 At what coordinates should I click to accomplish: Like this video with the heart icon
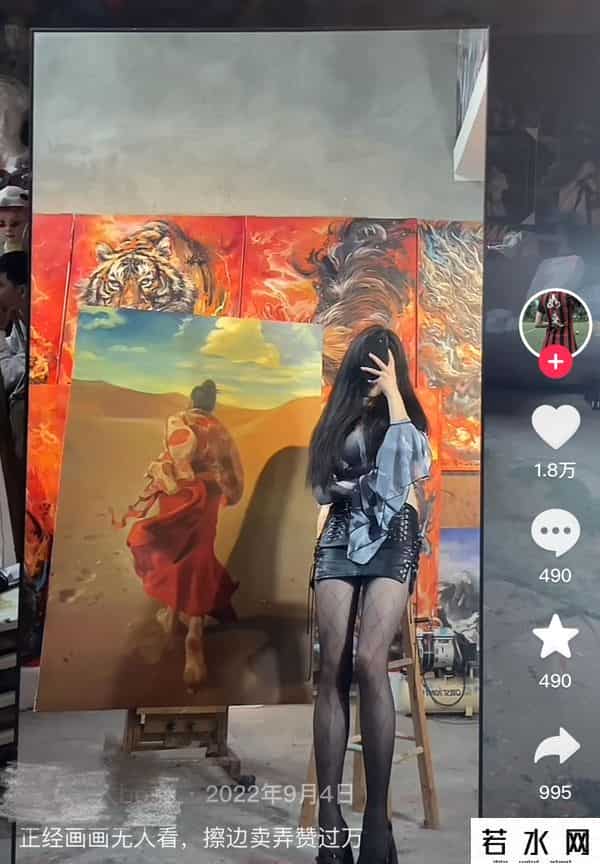tap(555, 427)
